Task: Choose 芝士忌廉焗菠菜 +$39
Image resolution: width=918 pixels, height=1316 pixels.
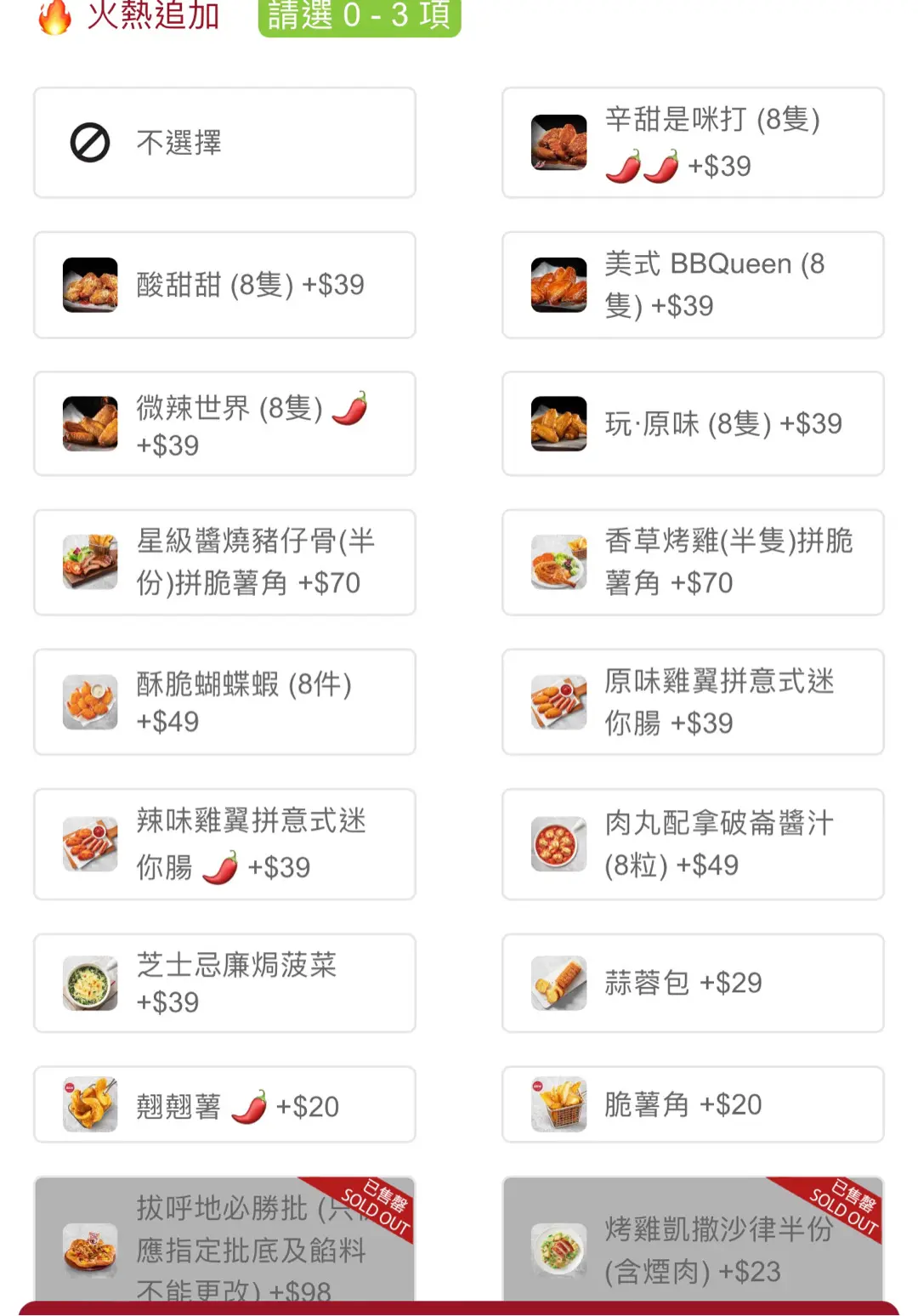Action: [x=224, y=983]
